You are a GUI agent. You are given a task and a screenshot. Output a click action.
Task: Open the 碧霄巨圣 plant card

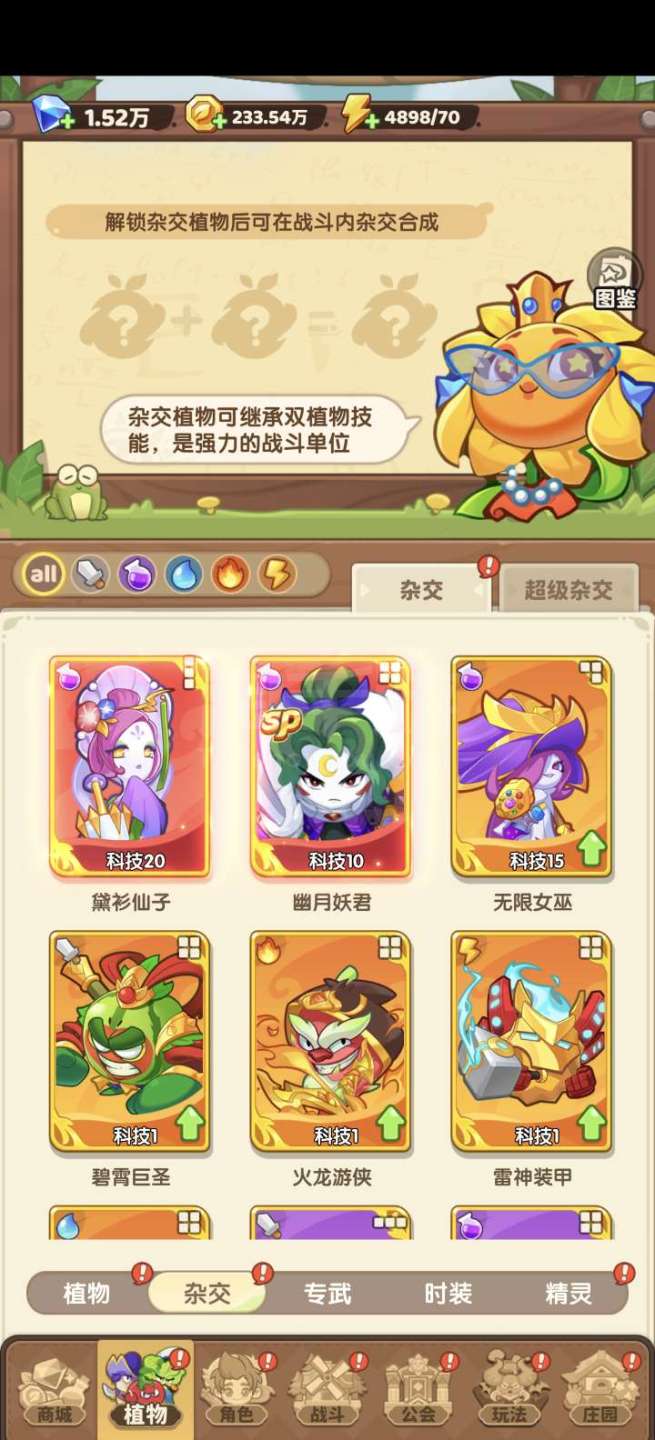tap(130, 1042)
